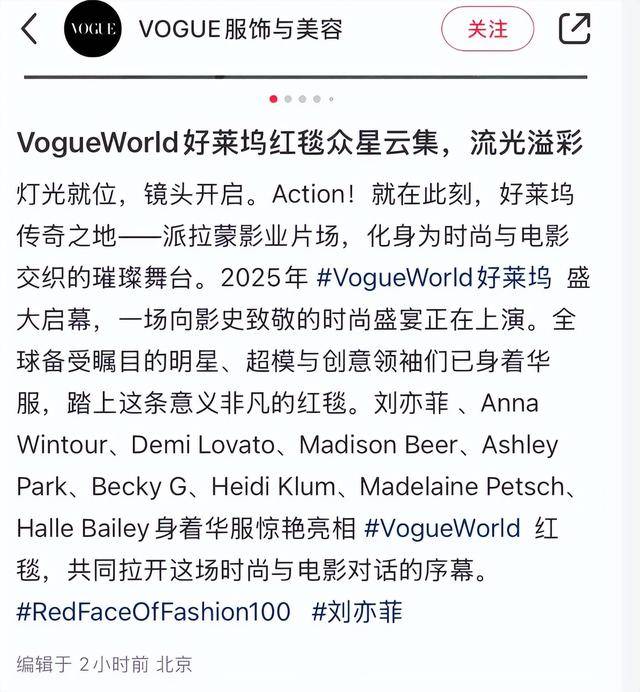Go back using the arrow
This screenshot has height=692, width=640.
pos(29,29)
